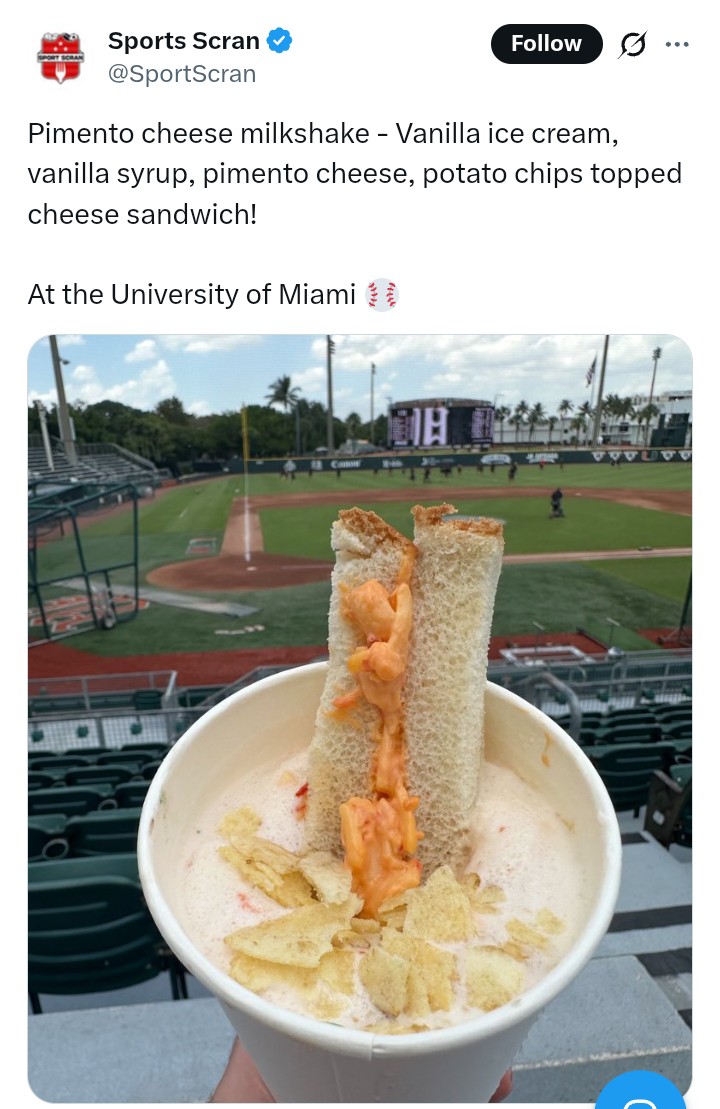This screenshot has width=720, height=1109.
Task: Open the Grok icon beside Follow
Action: pyautogui.click(x=633, y=44)
